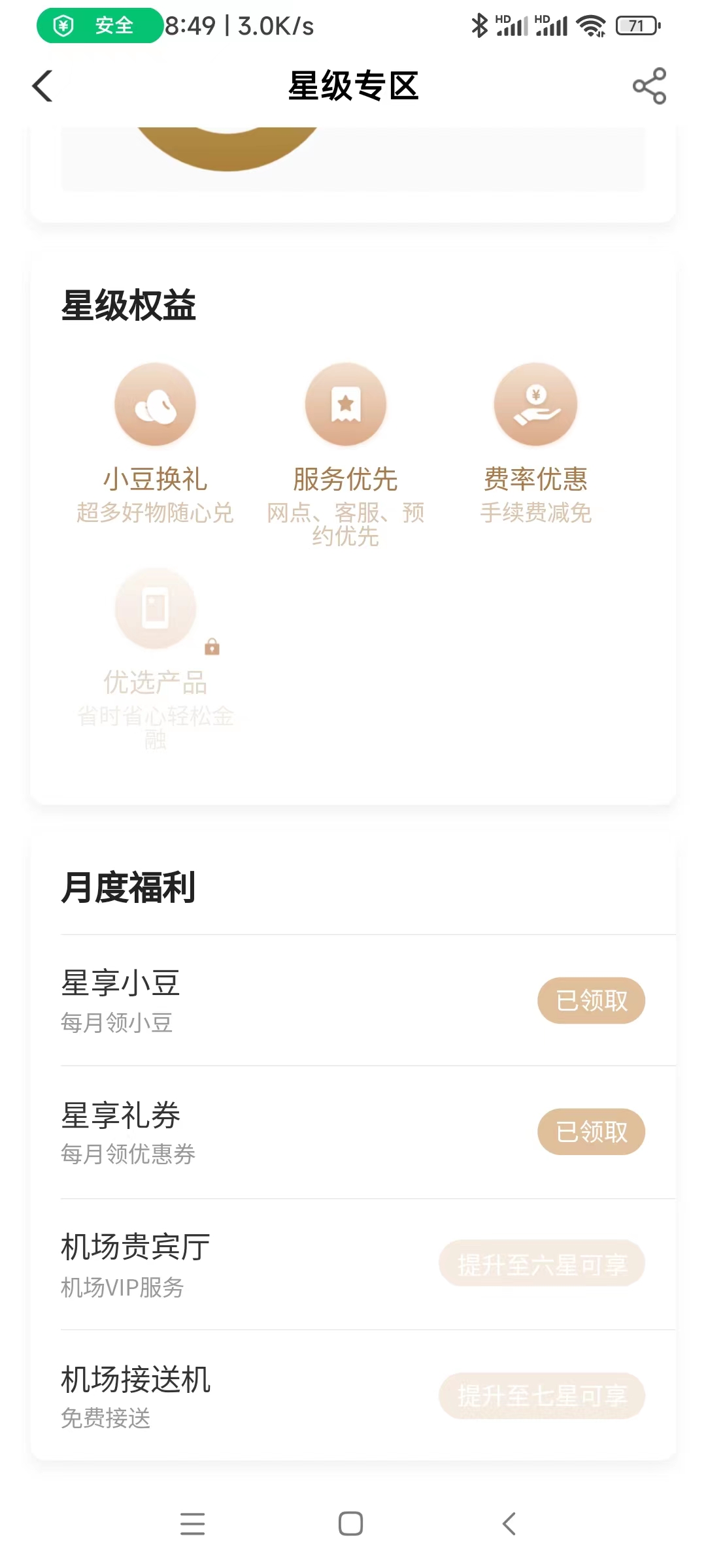Image resolution: width=706 pixels, height=1568 pixels.
Task: Share the 星级专区 page
Action: (x=649, y=86)
